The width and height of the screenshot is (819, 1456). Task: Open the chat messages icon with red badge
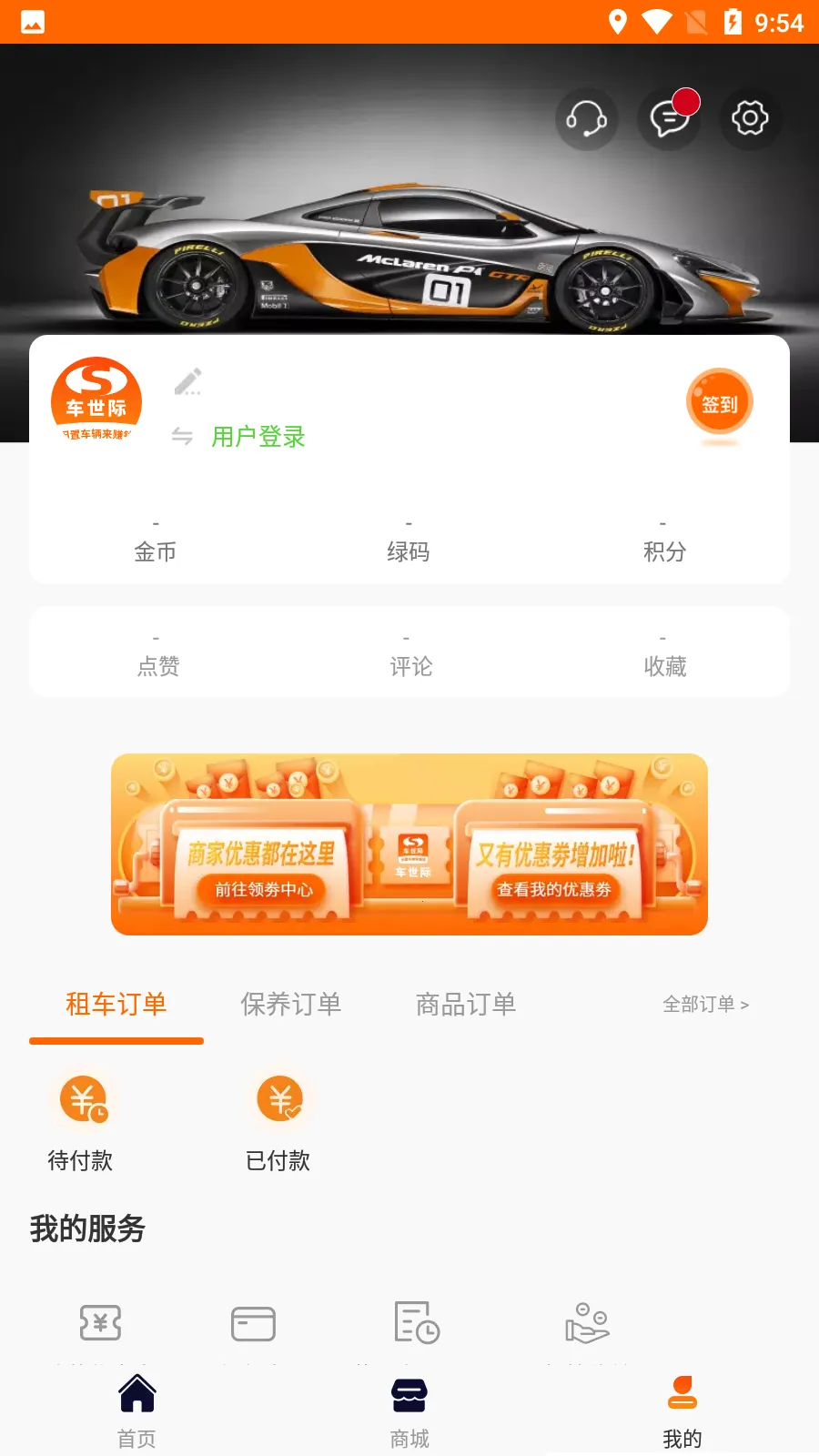point(669,119)
